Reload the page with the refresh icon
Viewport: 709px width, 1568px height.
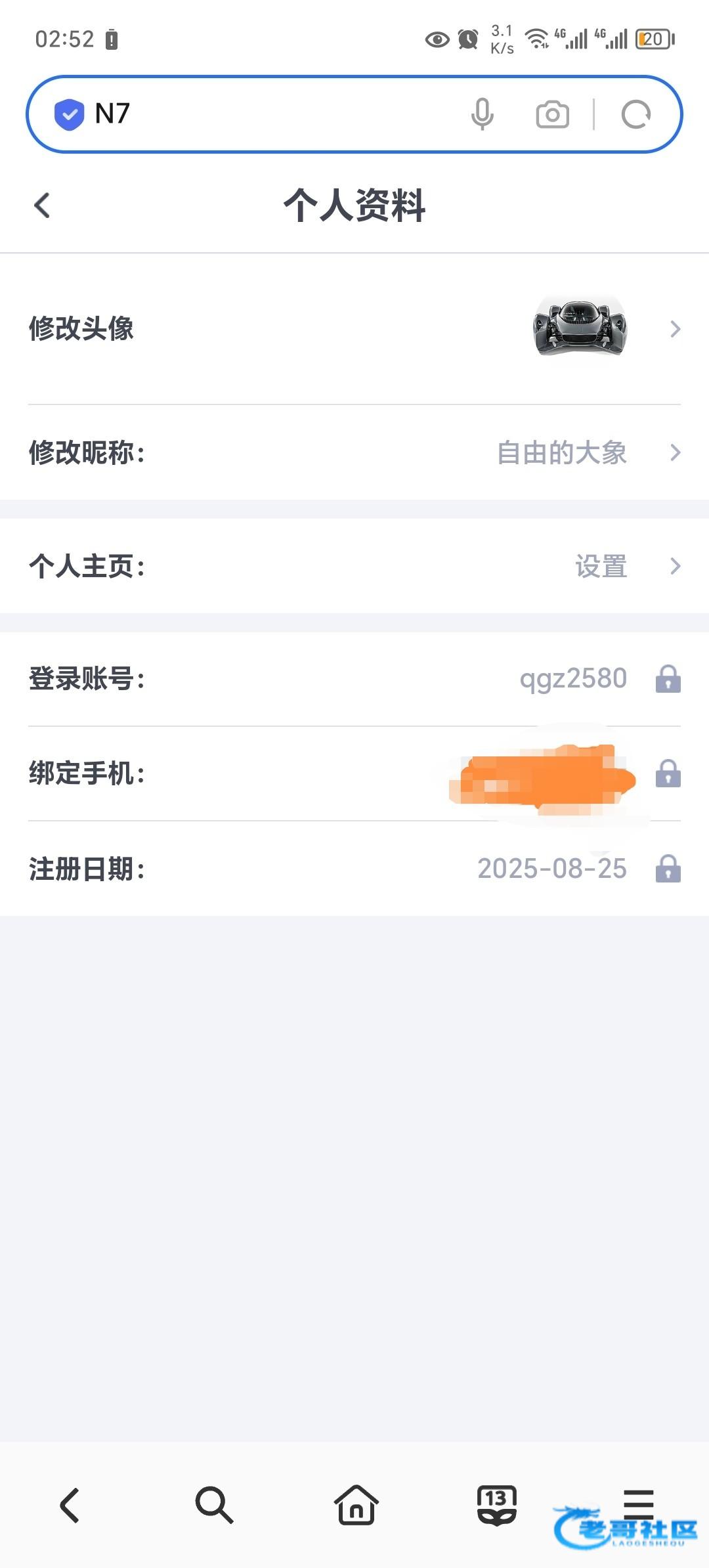point(635,114)
